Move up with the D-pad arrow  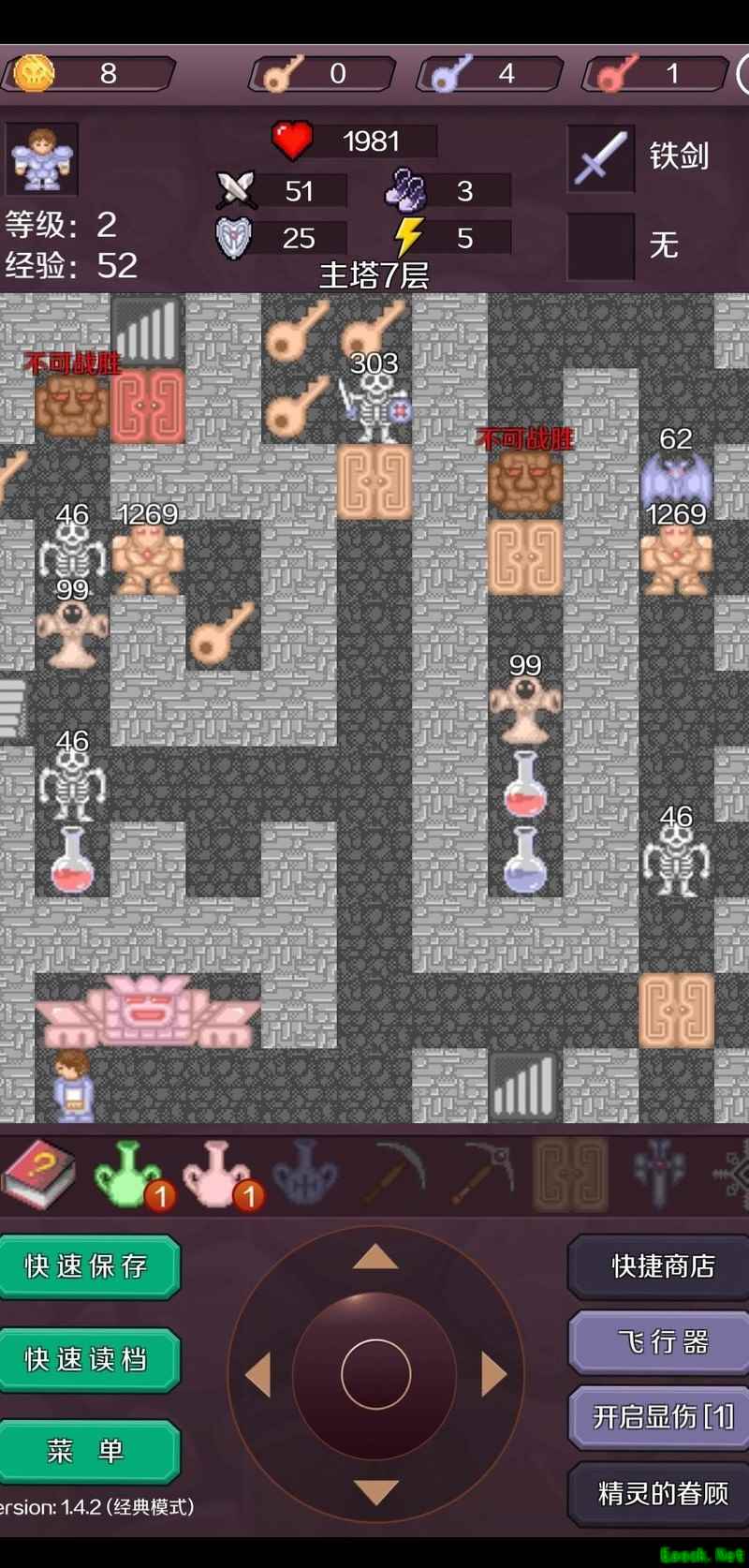pyautogui.click(x=375, y=1258)
